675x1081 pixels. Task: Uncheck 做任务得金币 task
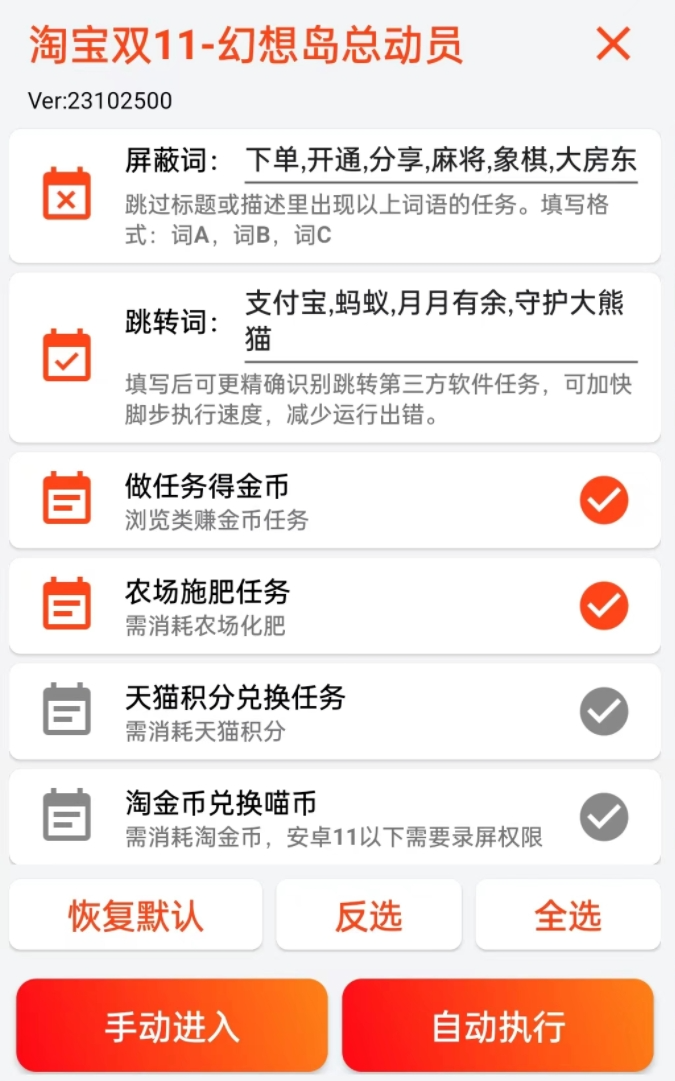(603, 500)
